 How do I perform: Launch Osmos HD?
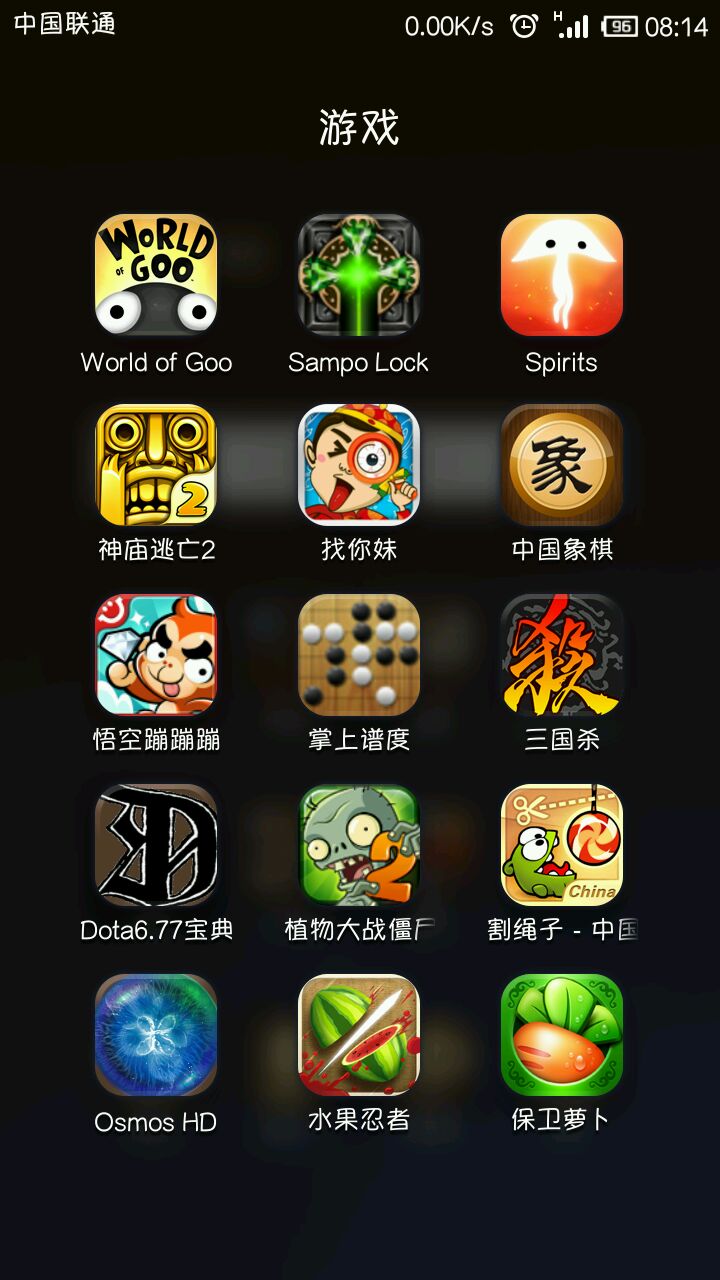click(156, 1035)
